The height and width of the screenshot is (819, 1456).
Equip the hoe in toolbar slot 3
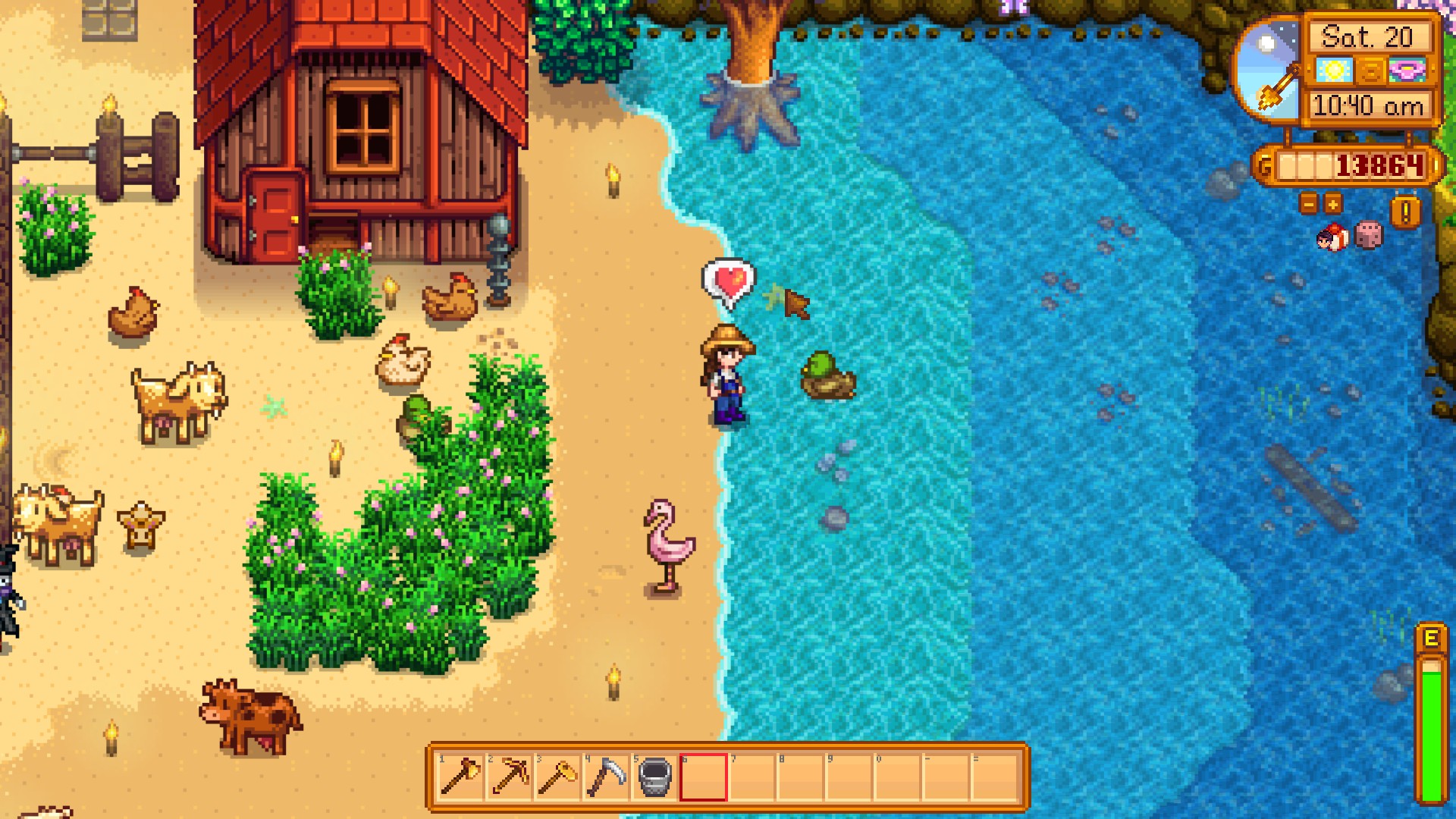click(557, 777)
